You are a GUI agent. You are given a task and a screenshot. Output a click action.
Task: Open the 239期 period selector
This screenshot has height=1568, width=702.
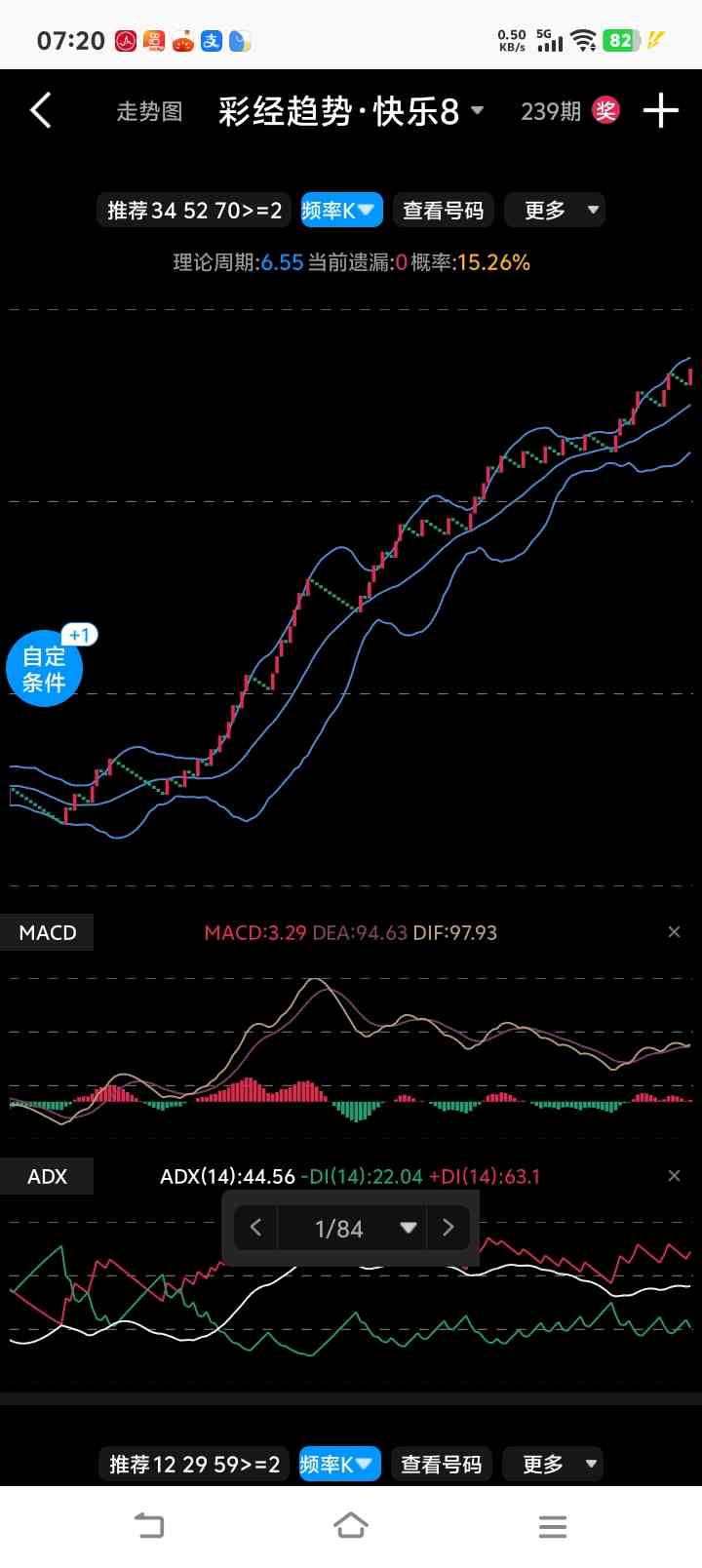[x=569, y=111]
